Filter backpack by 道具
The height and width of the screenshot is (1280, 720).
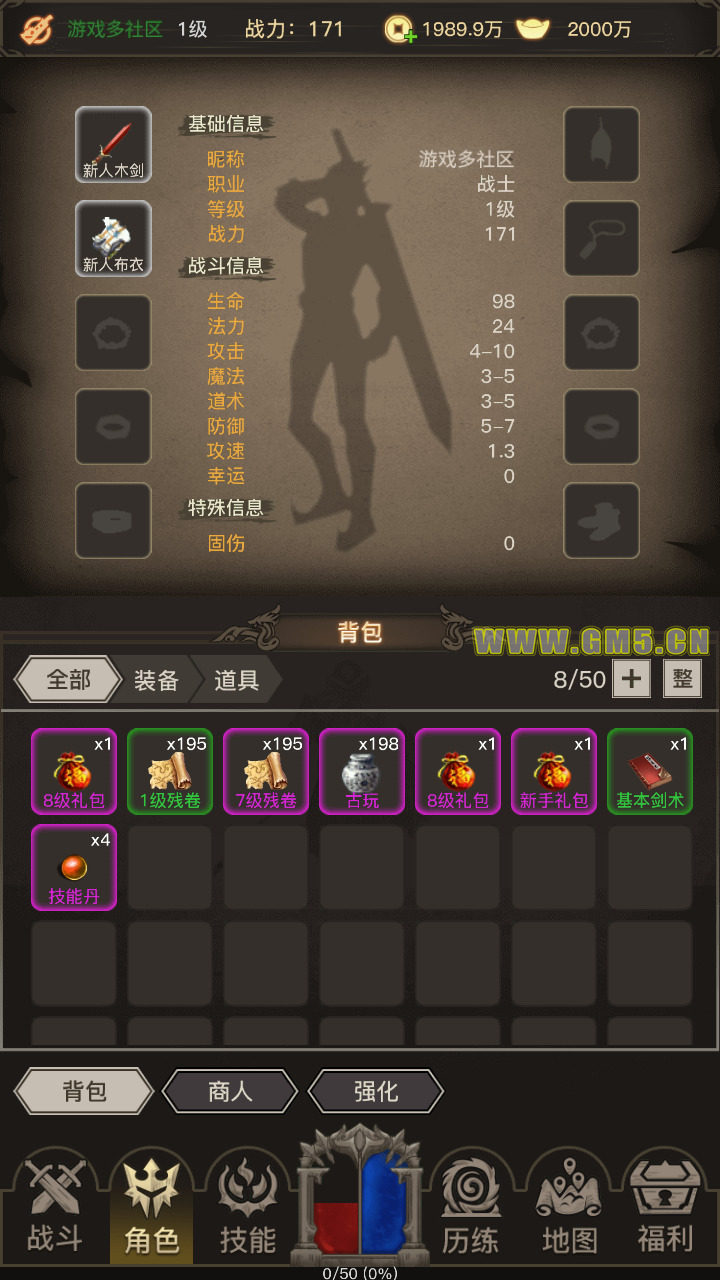(x=236, y=680)
